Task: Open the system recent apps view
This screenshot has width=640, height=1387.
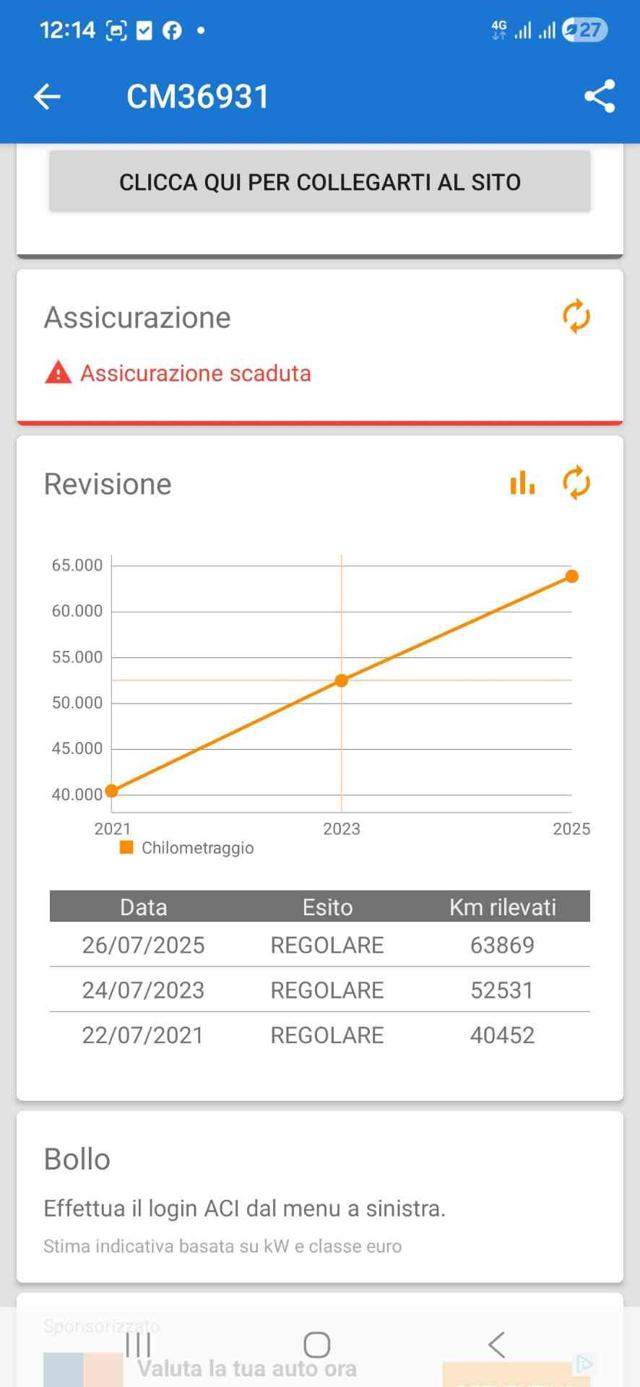Action: [138, 1344]
